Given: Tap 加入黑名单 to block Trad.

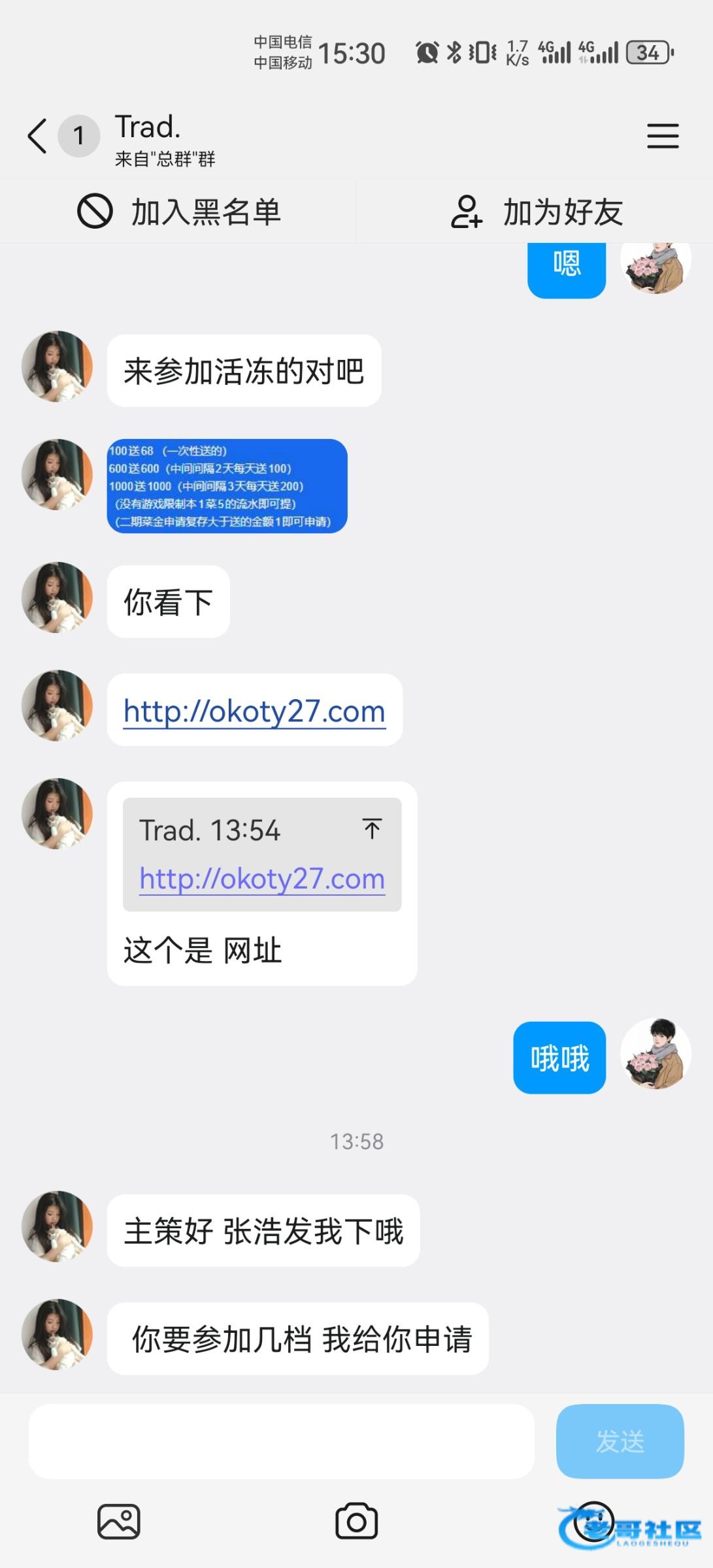Looking at the screenshot, I should [179, 212].
